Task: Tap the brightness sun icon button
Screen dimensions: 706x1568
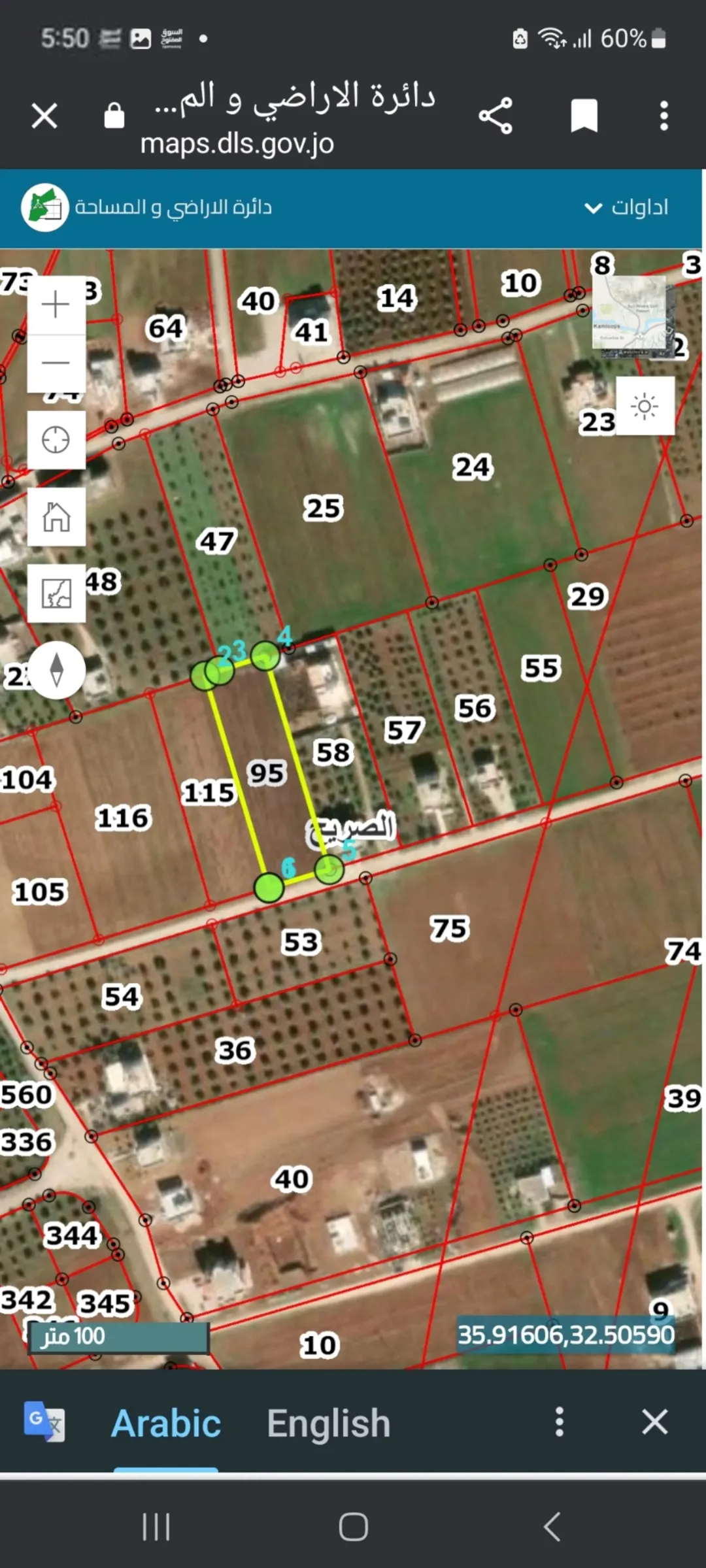Action: tap(645, 407)
